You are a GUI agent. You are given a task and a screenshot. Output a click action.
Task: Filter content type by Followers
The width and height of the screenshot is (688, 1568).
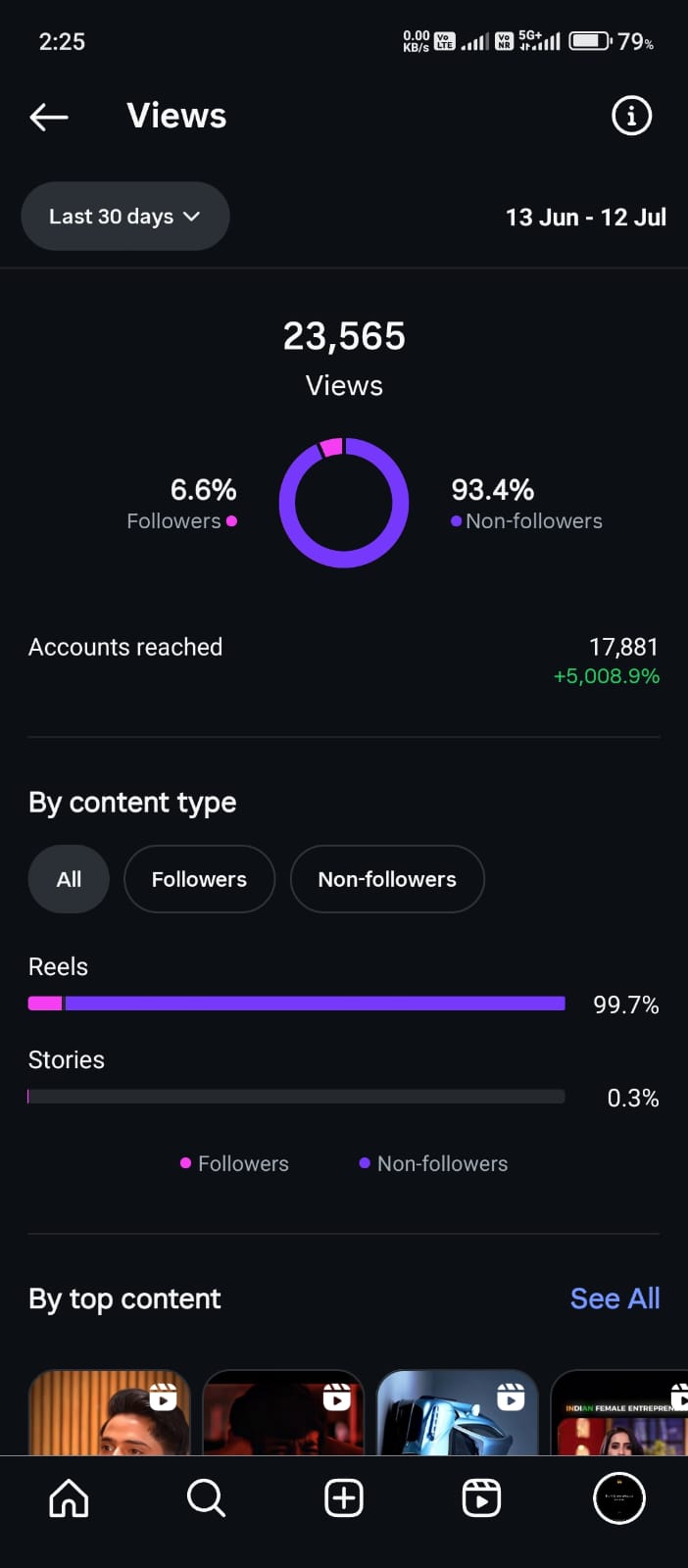pyautogui.click(x=199, y=879)
